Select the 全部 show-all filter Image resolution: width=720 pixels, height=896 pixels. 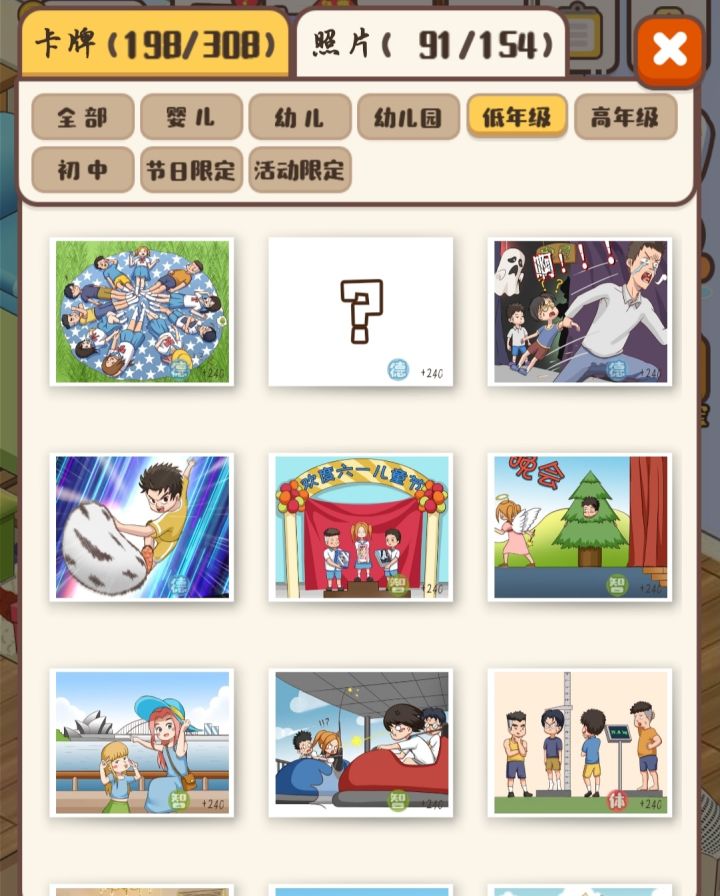click(83, 117)
